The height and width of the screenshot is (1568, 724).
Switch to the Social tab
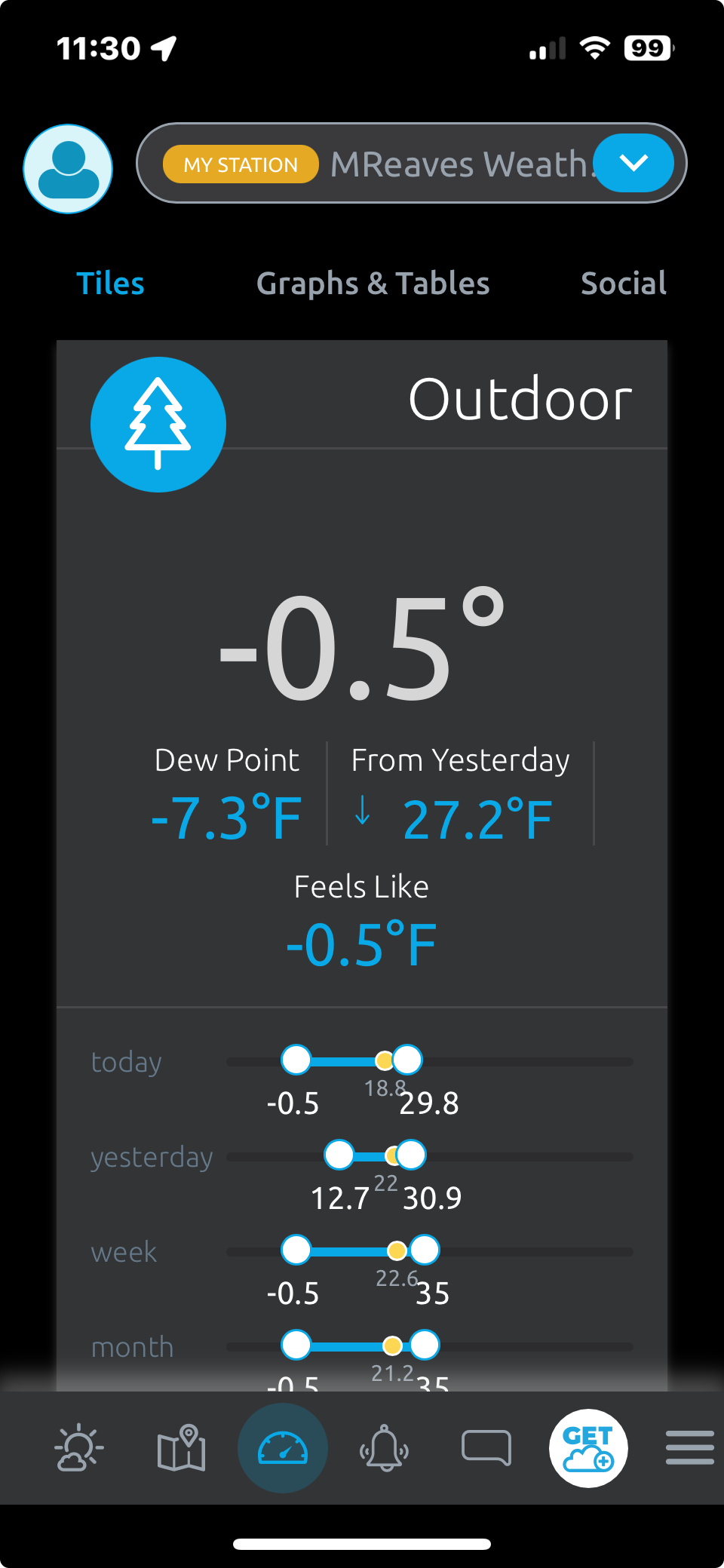[623, 284]
